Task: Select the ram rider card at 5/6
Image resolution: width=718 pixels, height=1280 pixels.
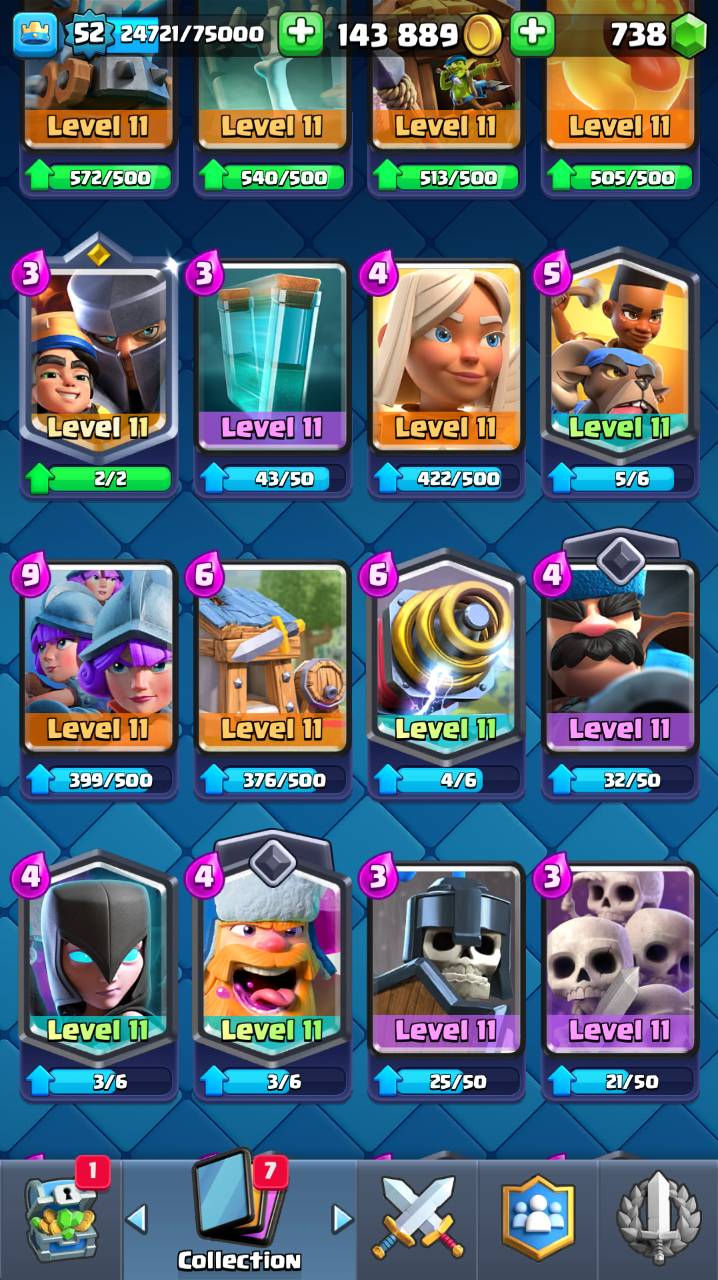Action: point(620,372)
